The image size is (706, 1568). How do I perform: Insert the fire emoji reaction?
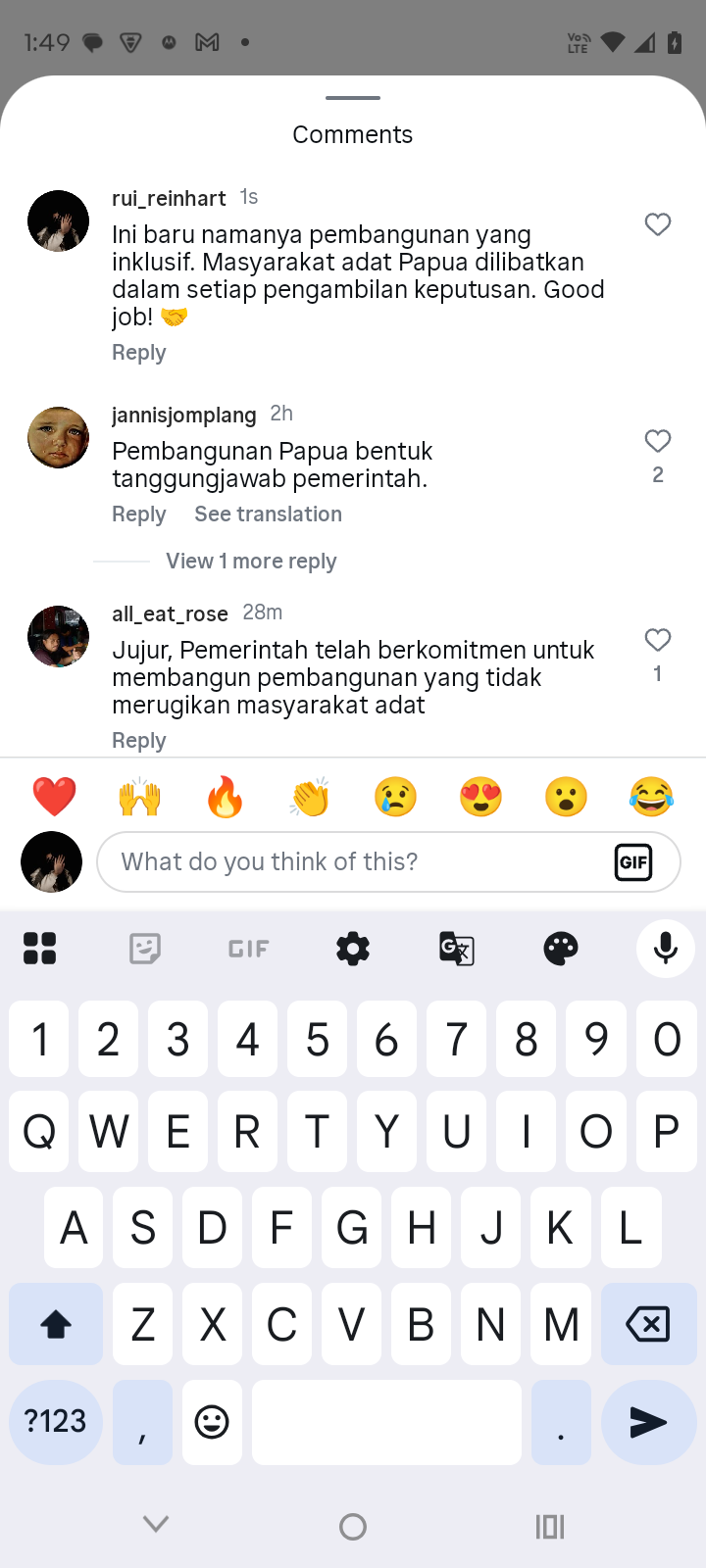point(225,797)
